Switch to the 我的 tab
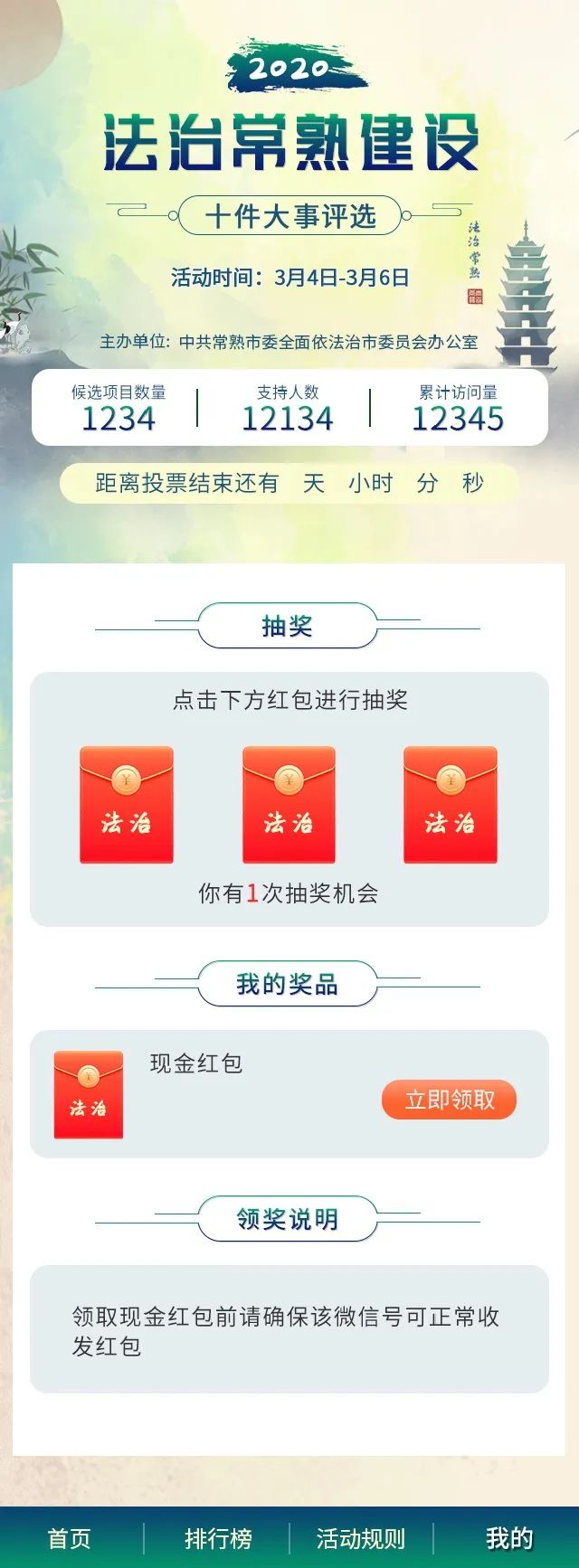Screen dimensions: 579x1568 point(508,1538)
